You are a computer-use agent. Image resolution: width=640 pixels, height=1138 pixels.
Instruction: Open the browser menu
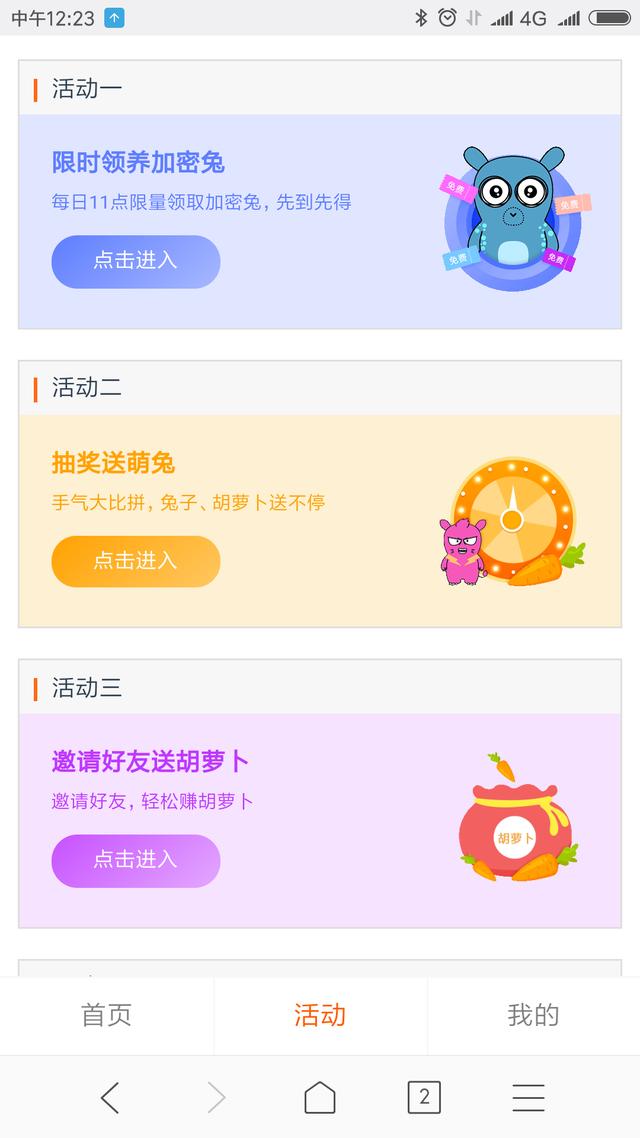point(528,1097)
